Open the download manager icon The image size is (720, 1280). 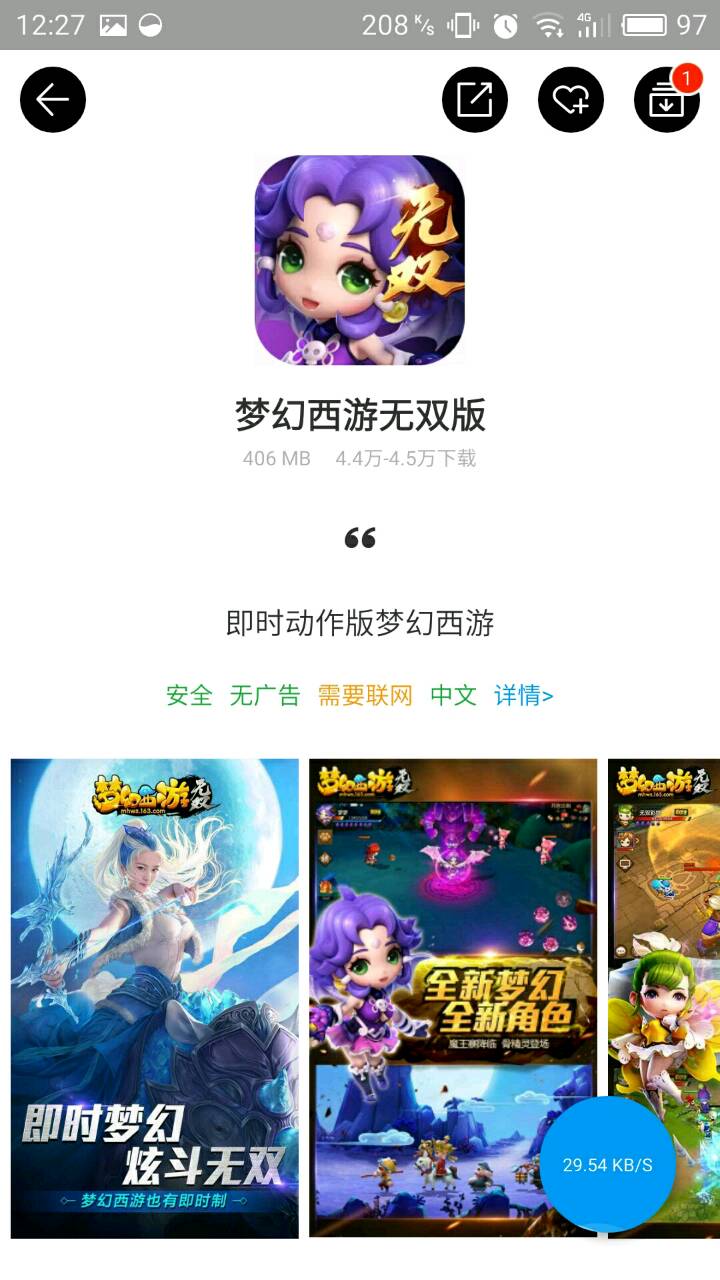(x=666, y=99)
